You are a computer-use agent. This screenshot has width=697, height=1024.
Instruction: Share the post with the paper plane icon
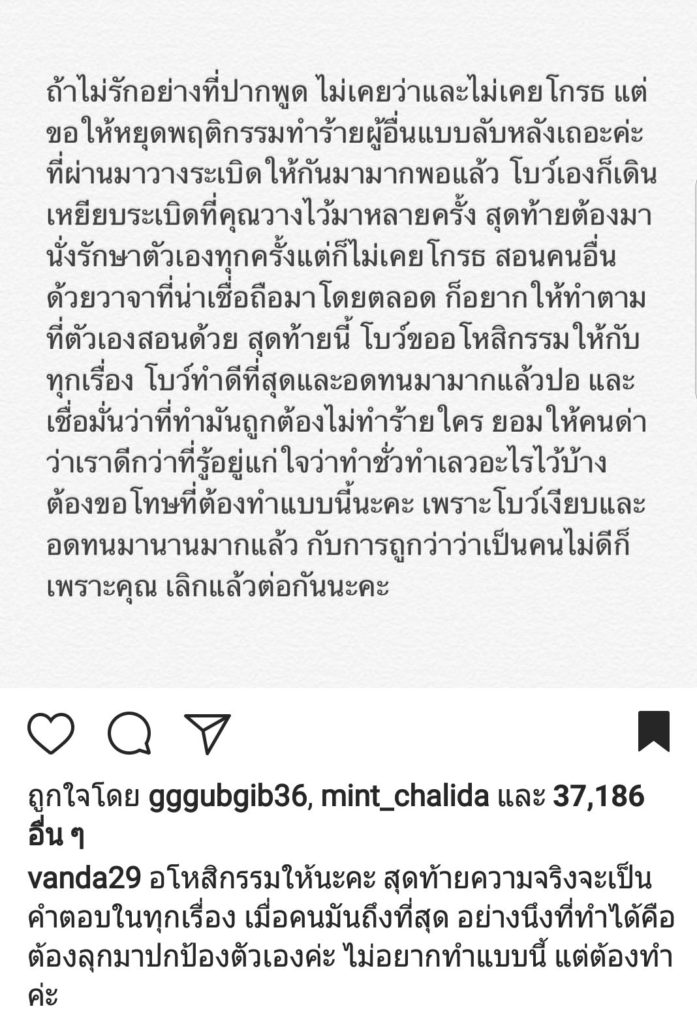tap(207, 734)
